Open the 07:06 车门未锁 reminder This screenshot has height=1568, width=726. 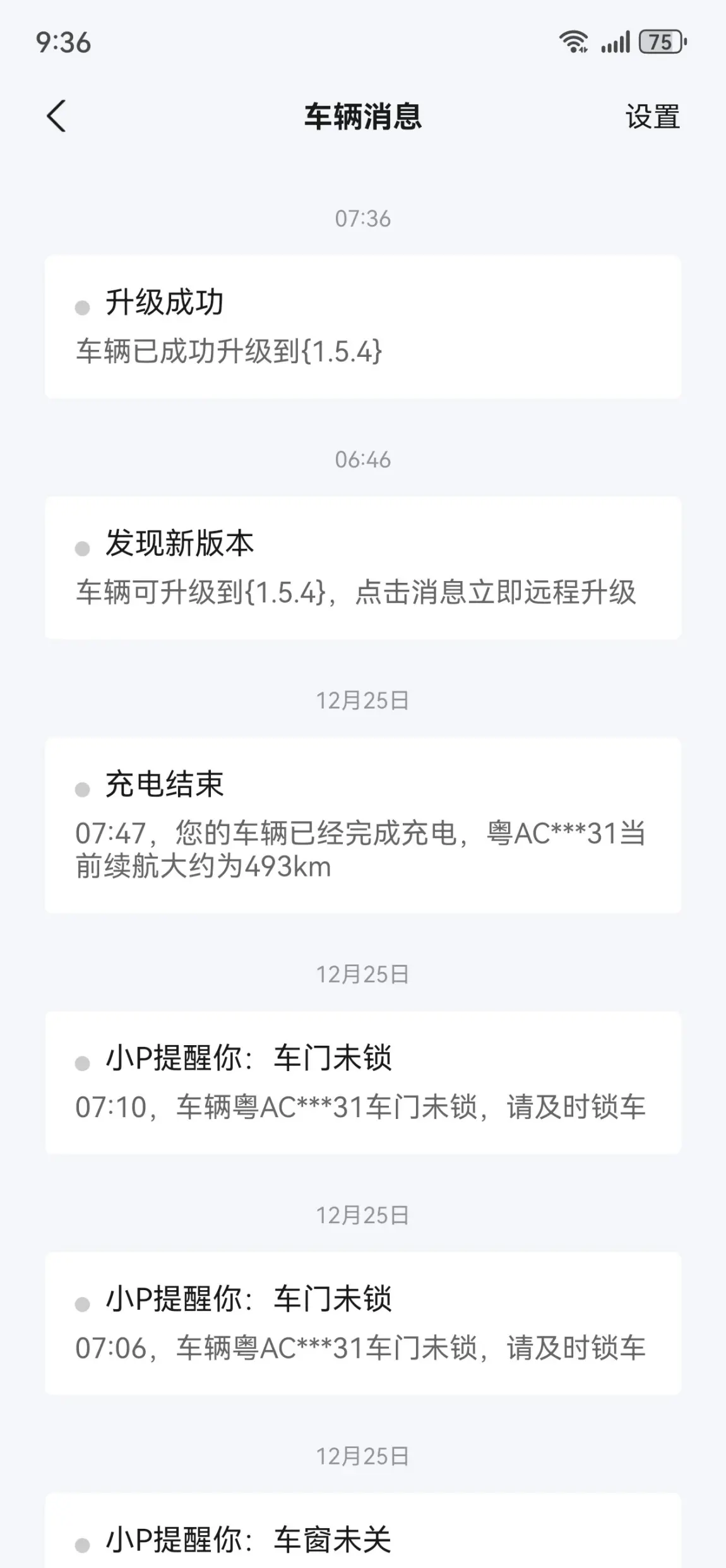[x=362, y=1324]
